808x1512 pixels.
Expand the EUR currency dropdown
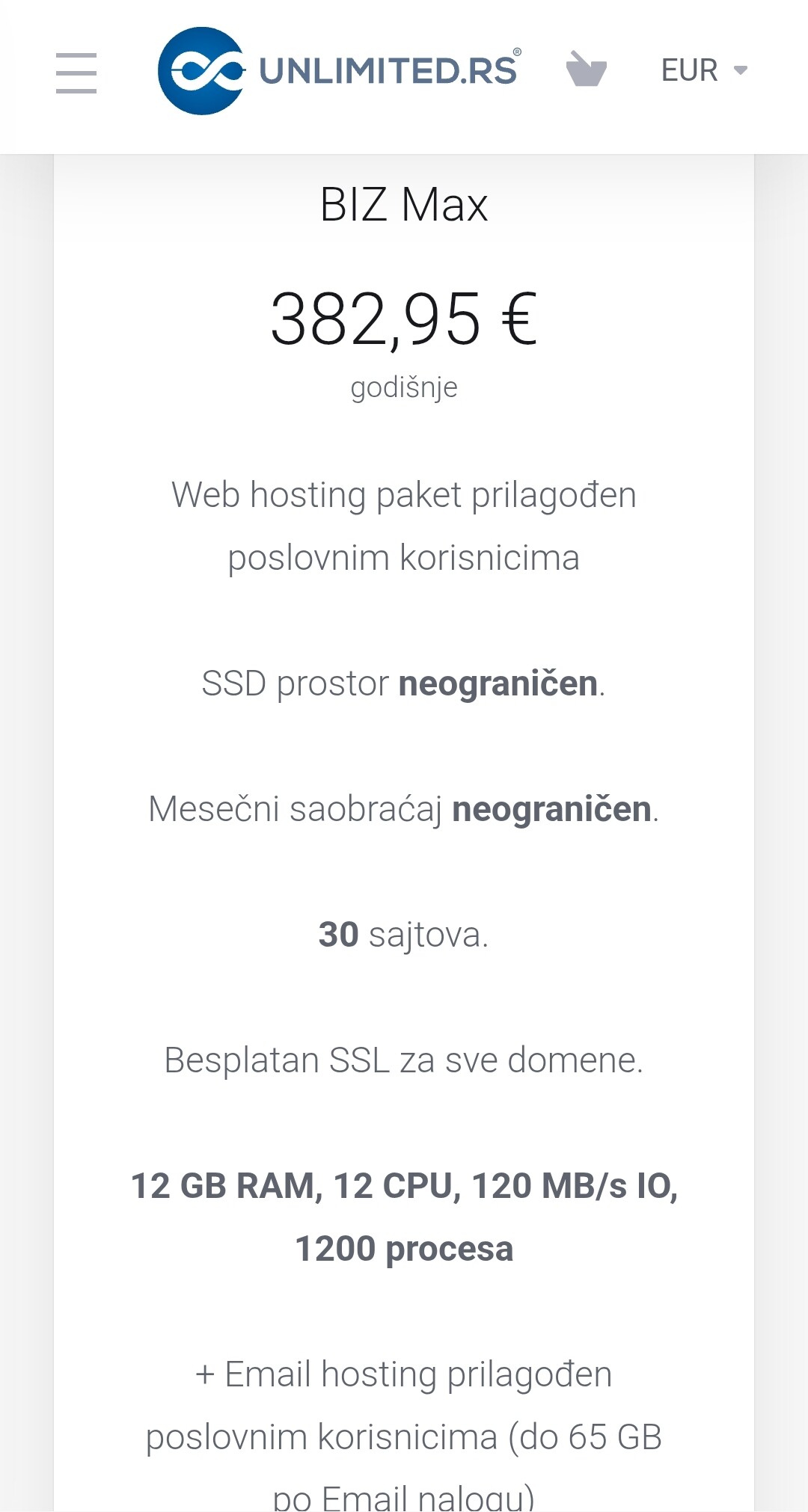pyautogui.click(x=704, y=70)
